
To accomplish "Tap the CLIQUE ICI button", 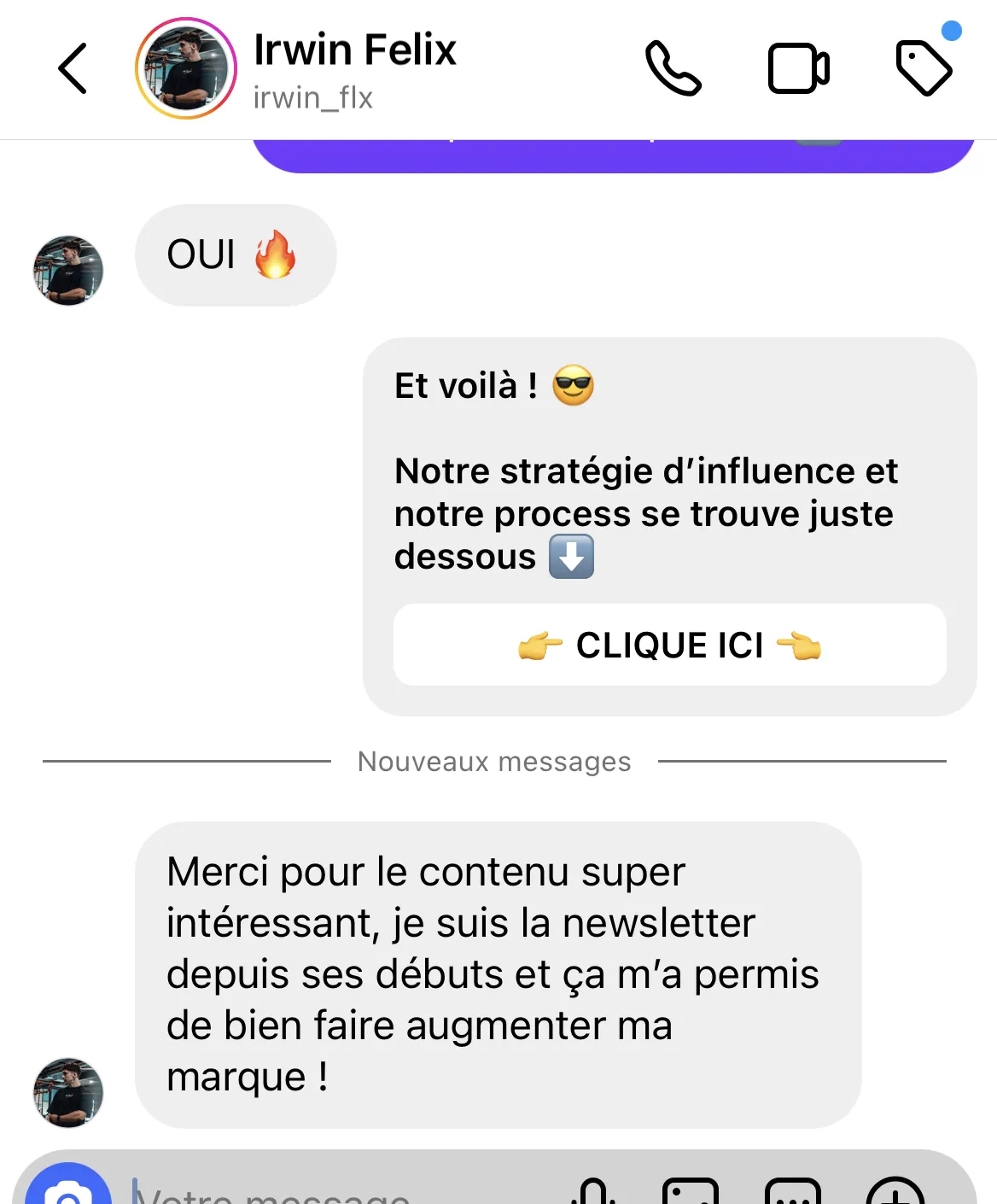I will click(x=669, y=646).
